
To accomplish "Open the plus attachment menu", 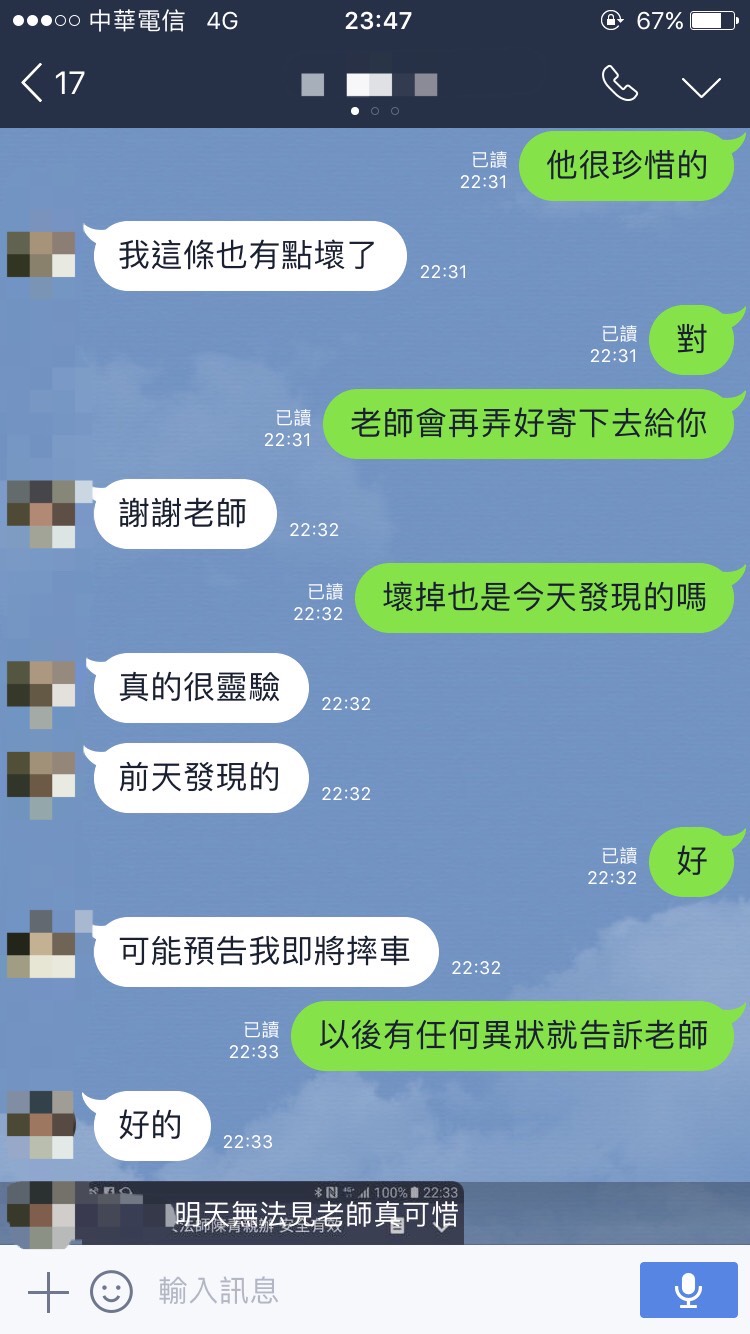I will coord(46,1292).
